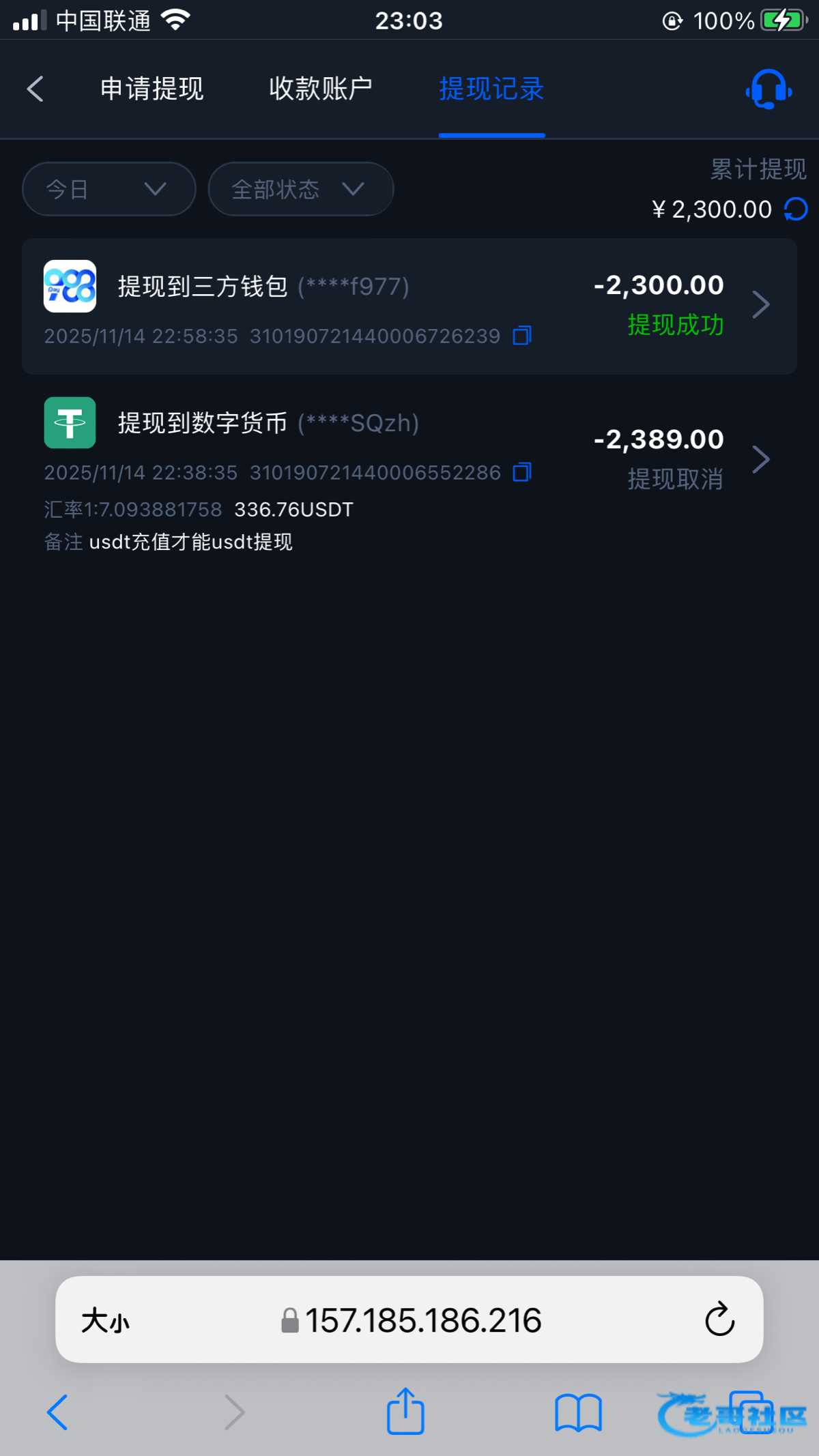Open customer service headset icon
The width and height of the screenshot is (819, 1456).
768,89
